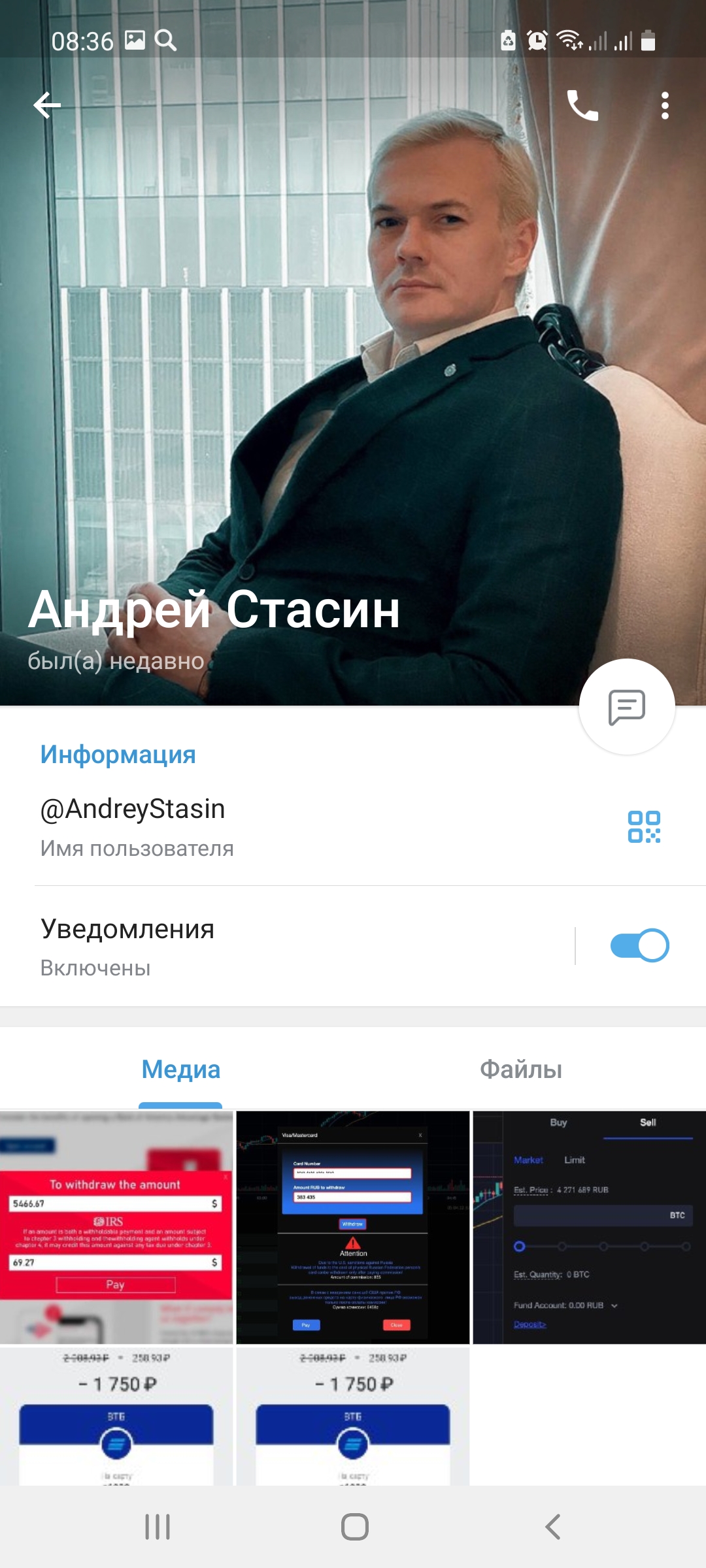The width and height of the screenshot is (706, 1568).
Task: Tap the system home button
Action: 354,1527
